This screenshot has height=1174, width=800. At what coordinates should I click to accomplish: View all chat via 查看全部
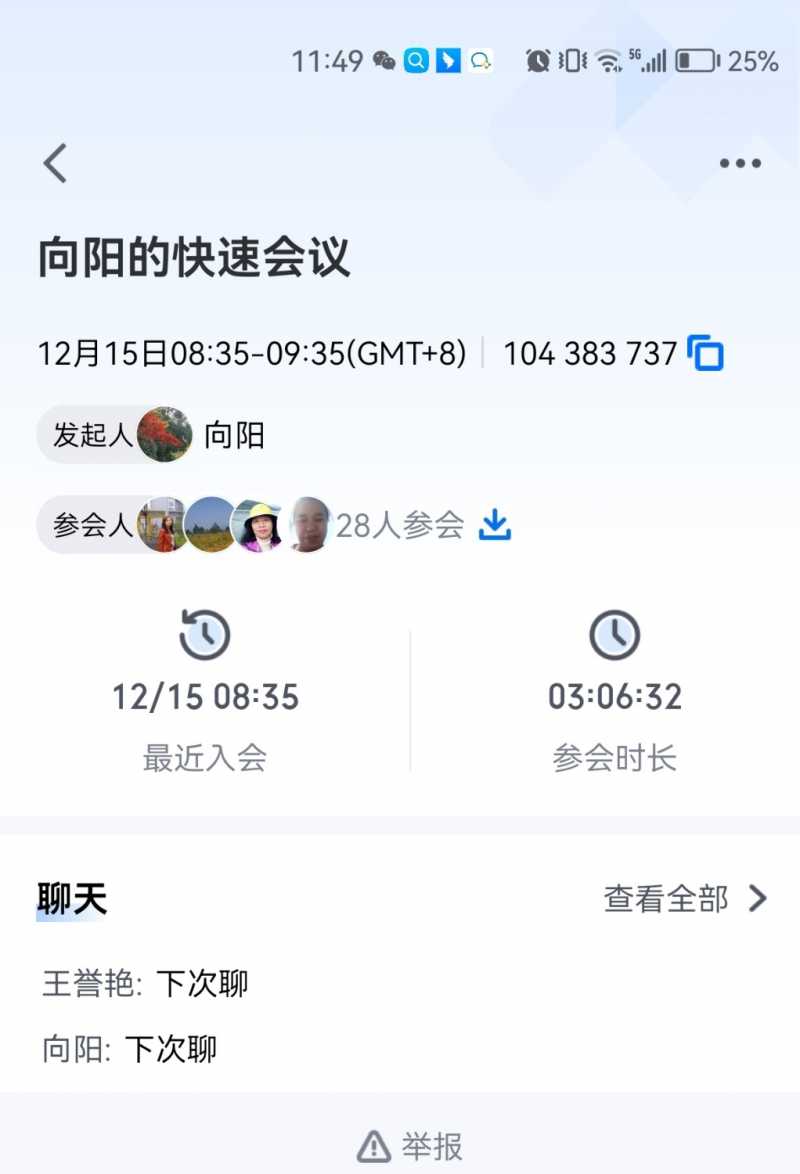685,899
